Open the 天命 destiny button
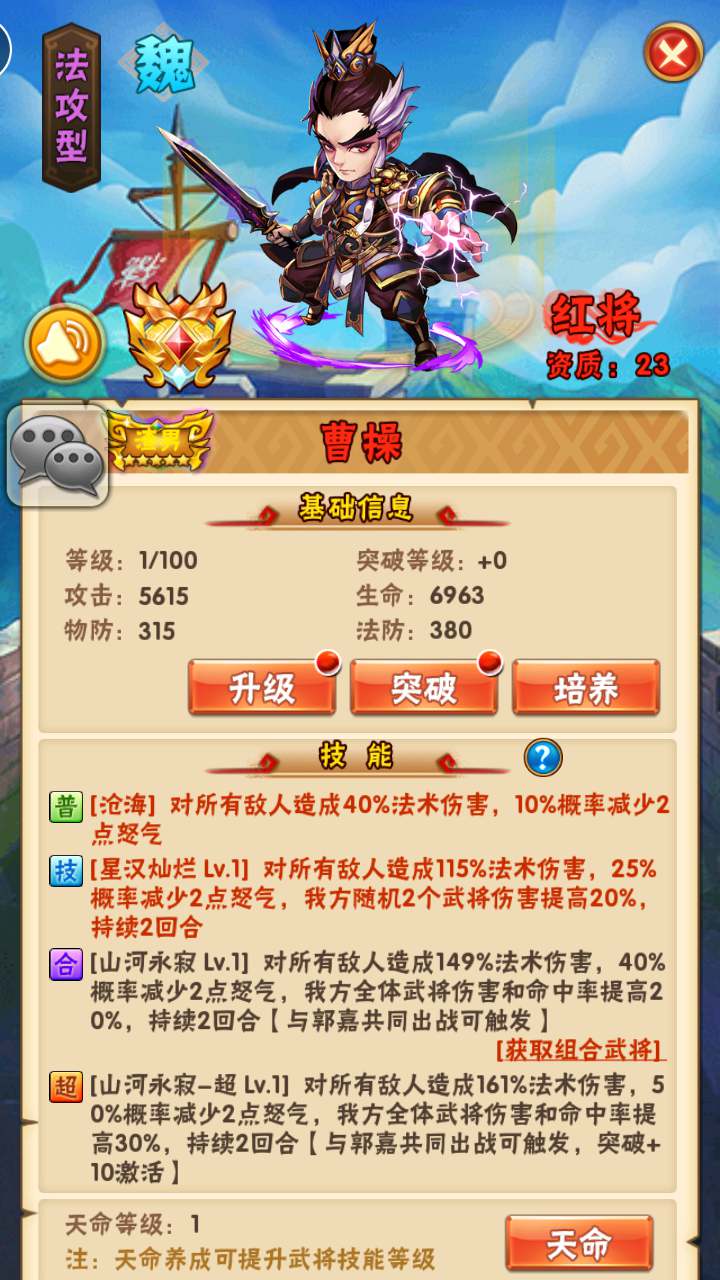 pyautogui.click(x=579, y=1243)
